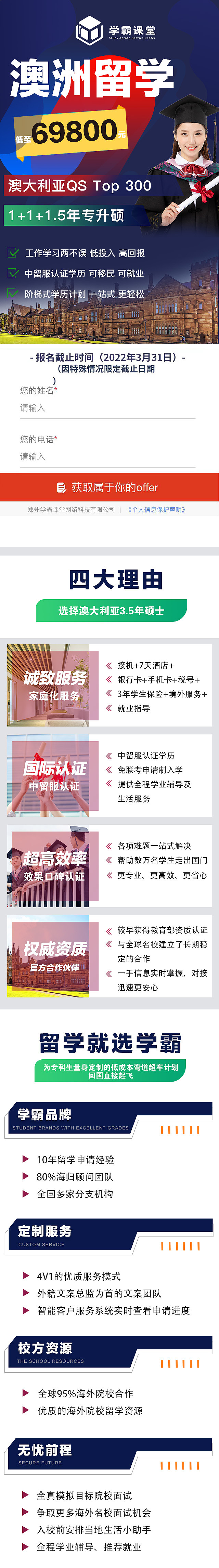The height and width of the screenshot is (1568, 219).
Task: Open the 个人信息保护声明 link
Action: coord(156,509)
